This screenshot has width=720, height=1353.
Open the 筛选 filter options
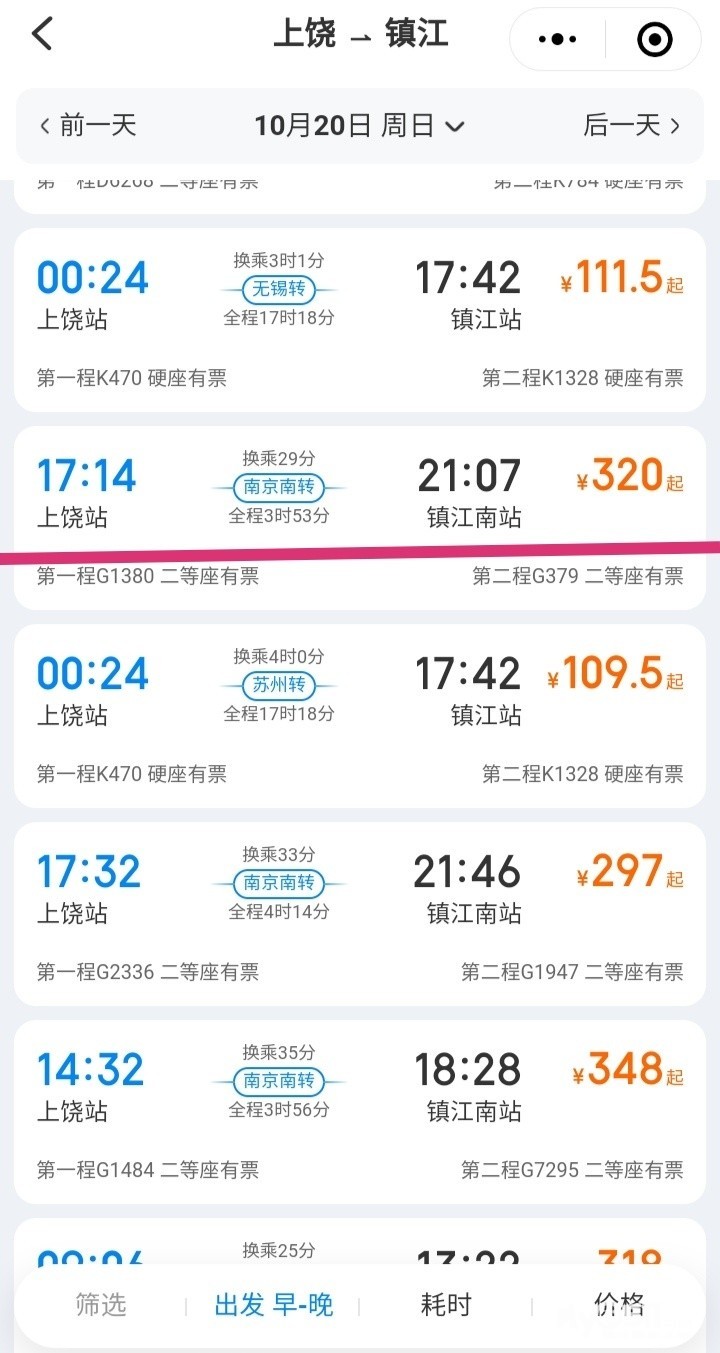(101, 1304)
